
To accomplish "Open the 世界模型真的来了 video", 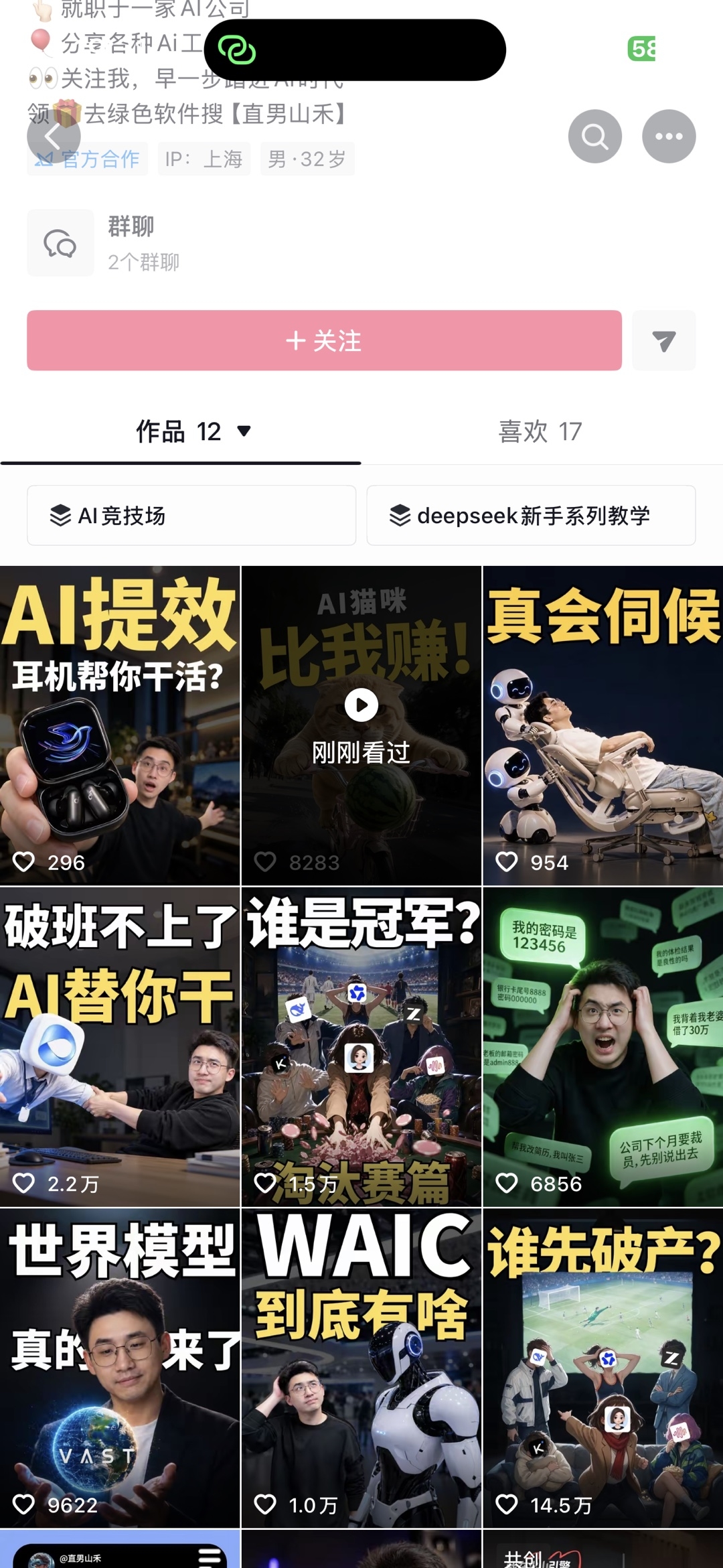I will 120,1368.
